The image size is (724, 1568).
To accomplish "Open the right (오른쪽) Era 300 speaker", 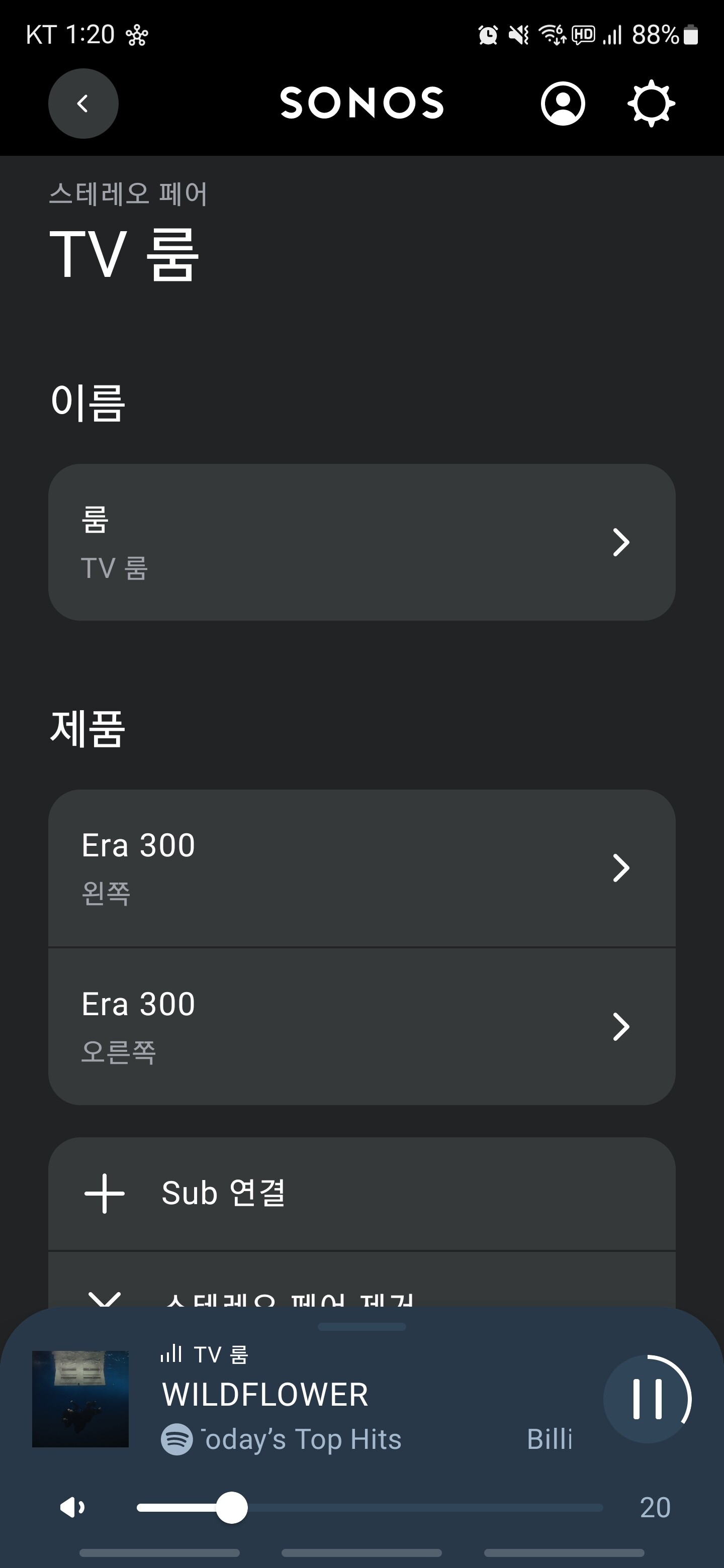I will point(361,1027).
